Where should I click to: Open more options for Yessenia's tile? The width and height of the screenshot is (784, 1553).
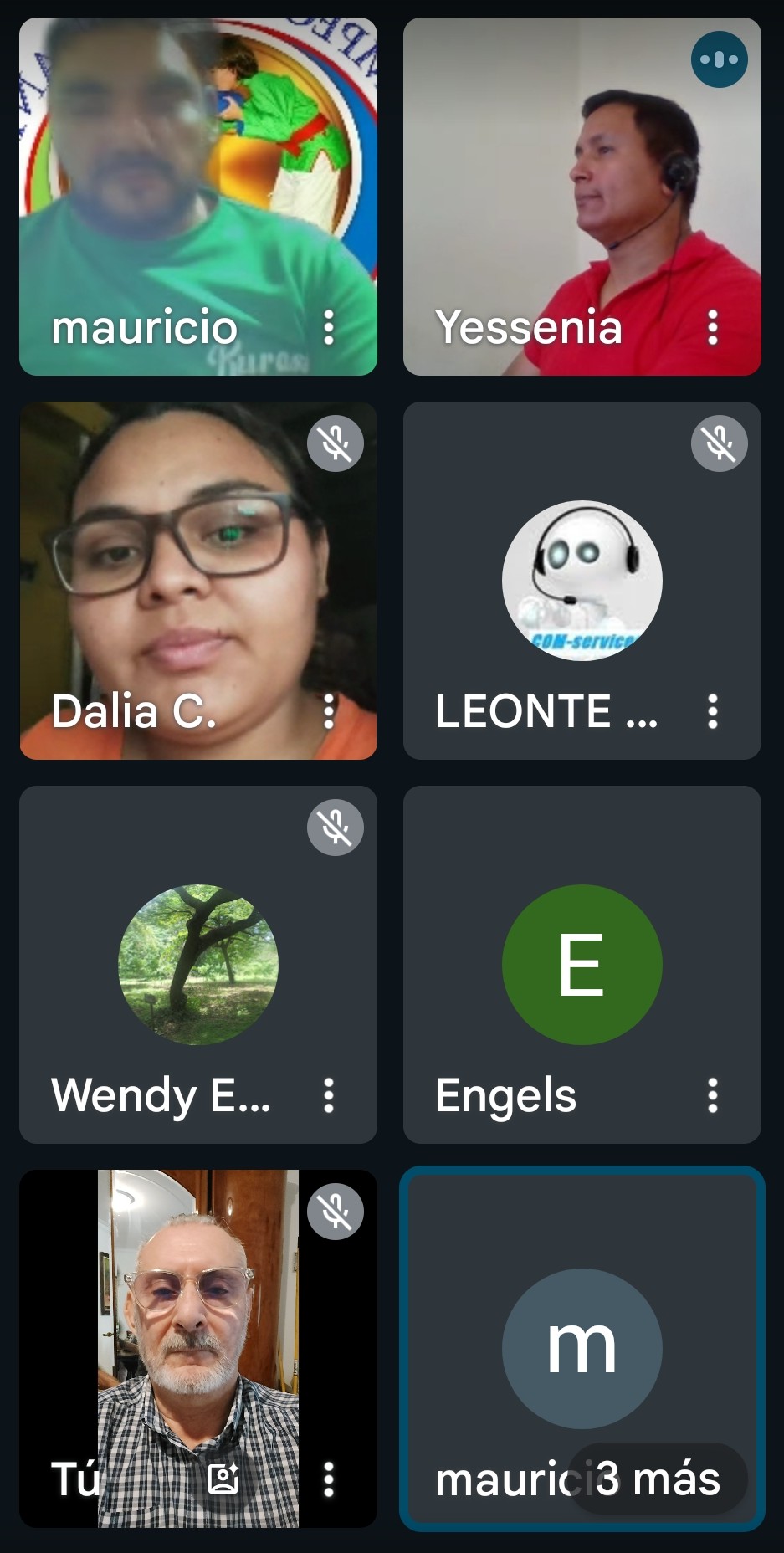click(x=713, y=327)
